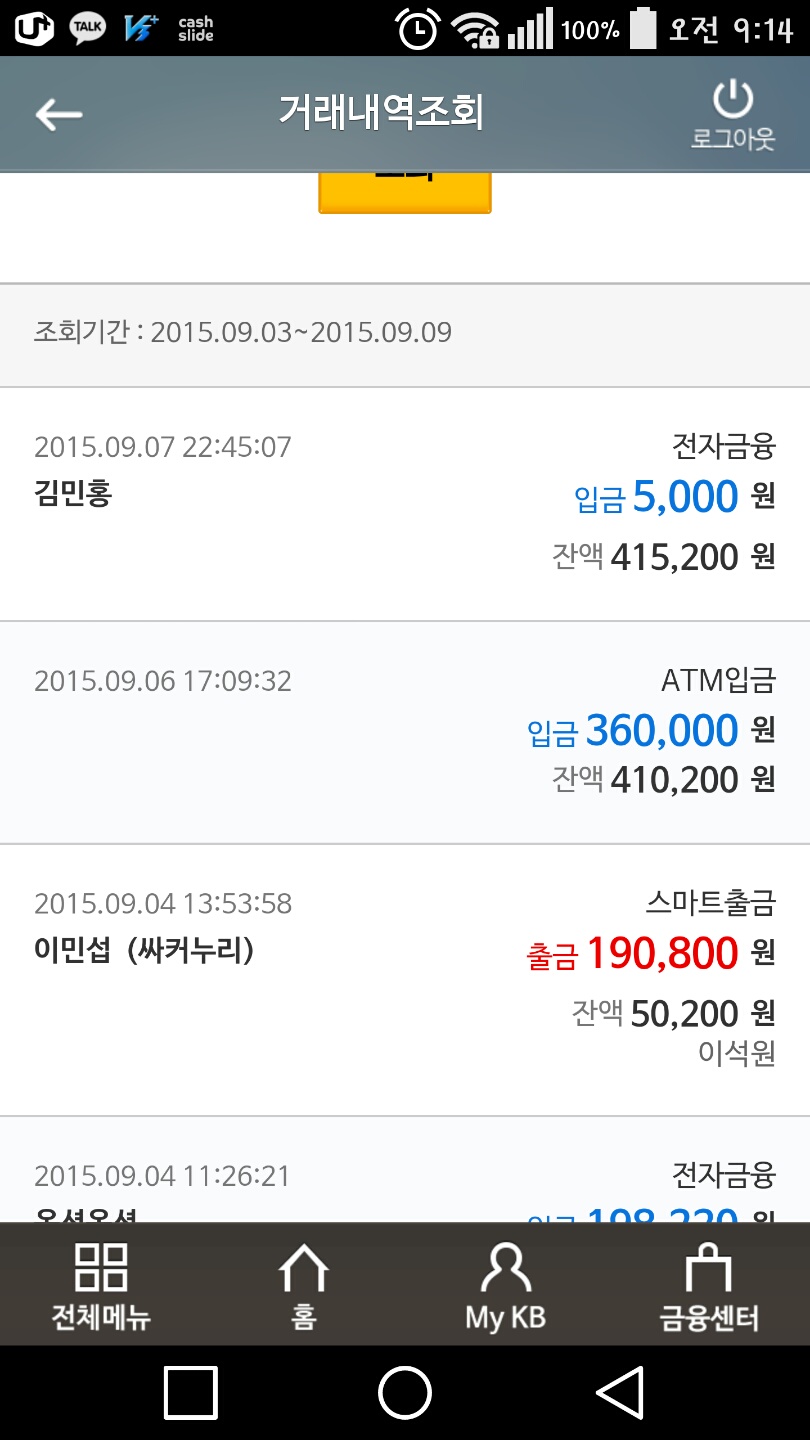
Task: Switch to the 금융센터 tab
Action: [708, 1285]
